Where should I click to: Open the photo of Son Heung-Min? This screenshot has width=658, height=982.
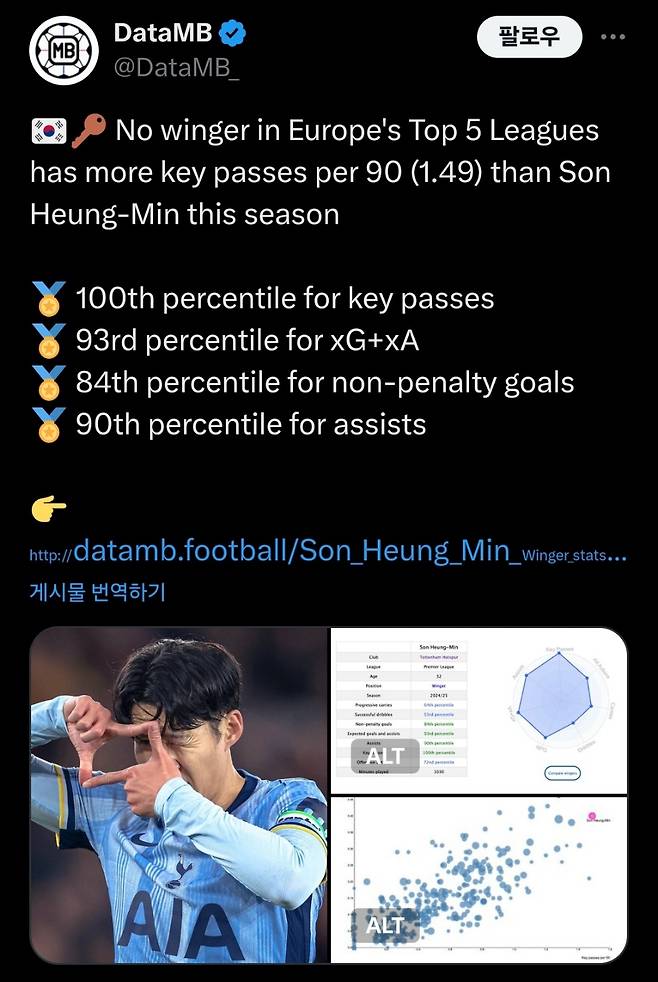coord(180,795)
